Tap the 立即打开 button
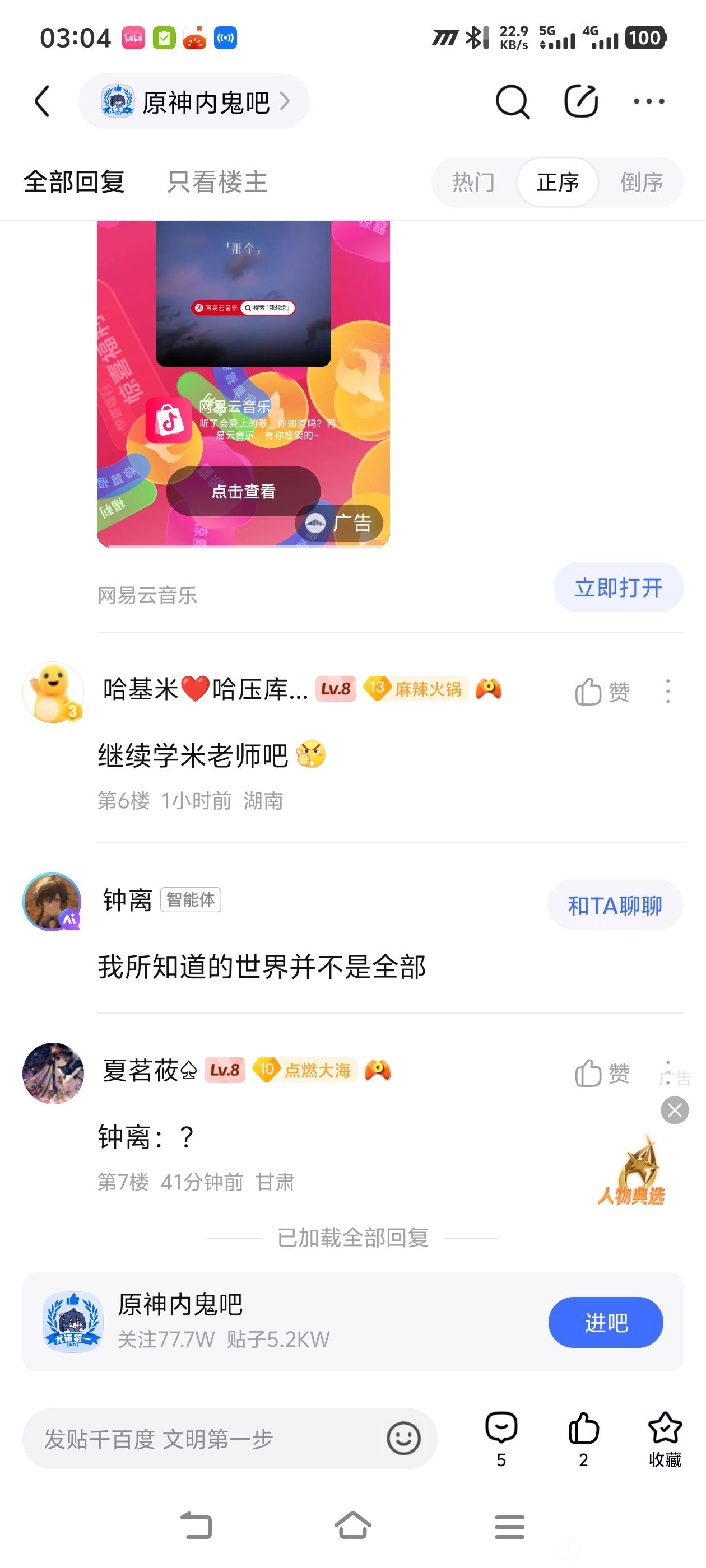This screenshot has height=1568, width=706. pyautogui.click(x=617, y=587)
